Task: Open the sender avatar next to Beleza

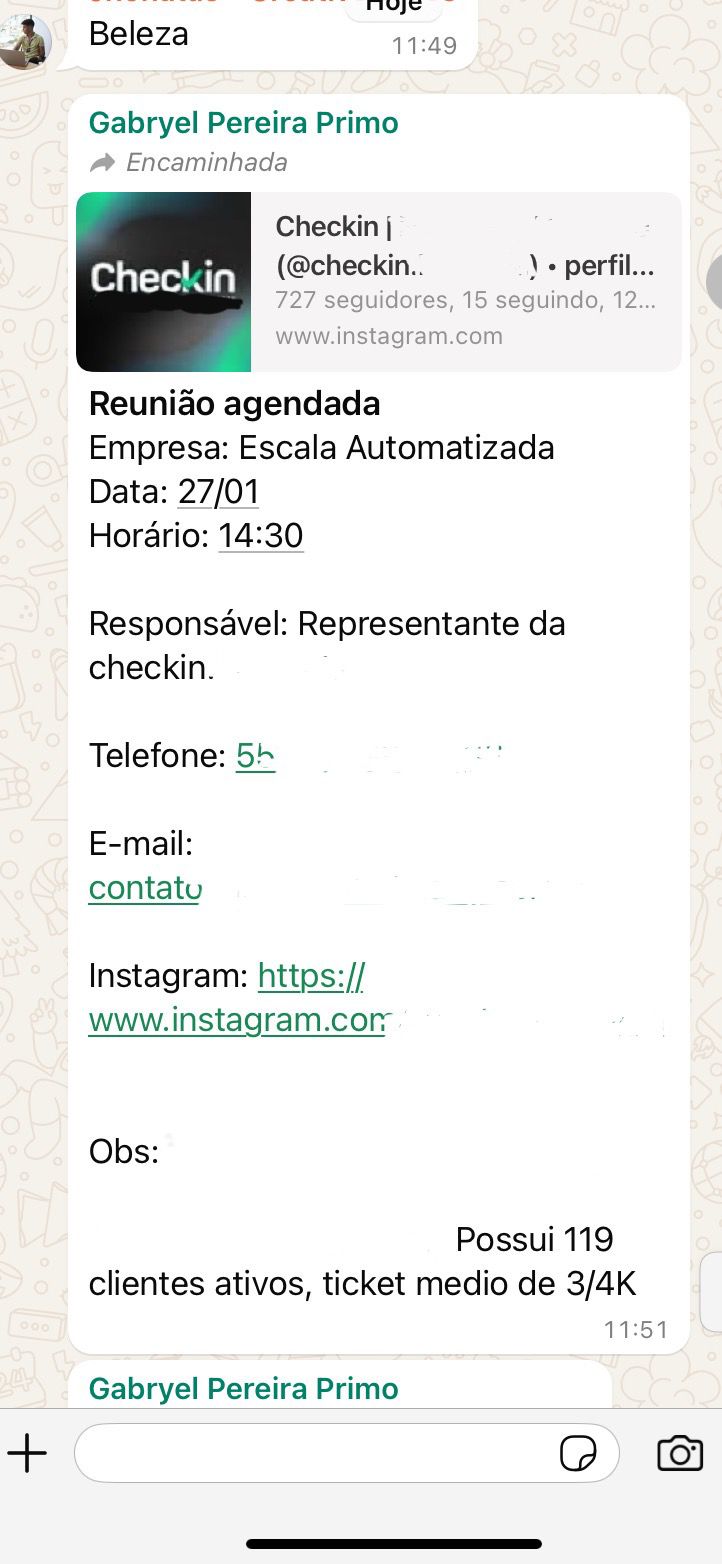Action: click(x=26, y=42)
